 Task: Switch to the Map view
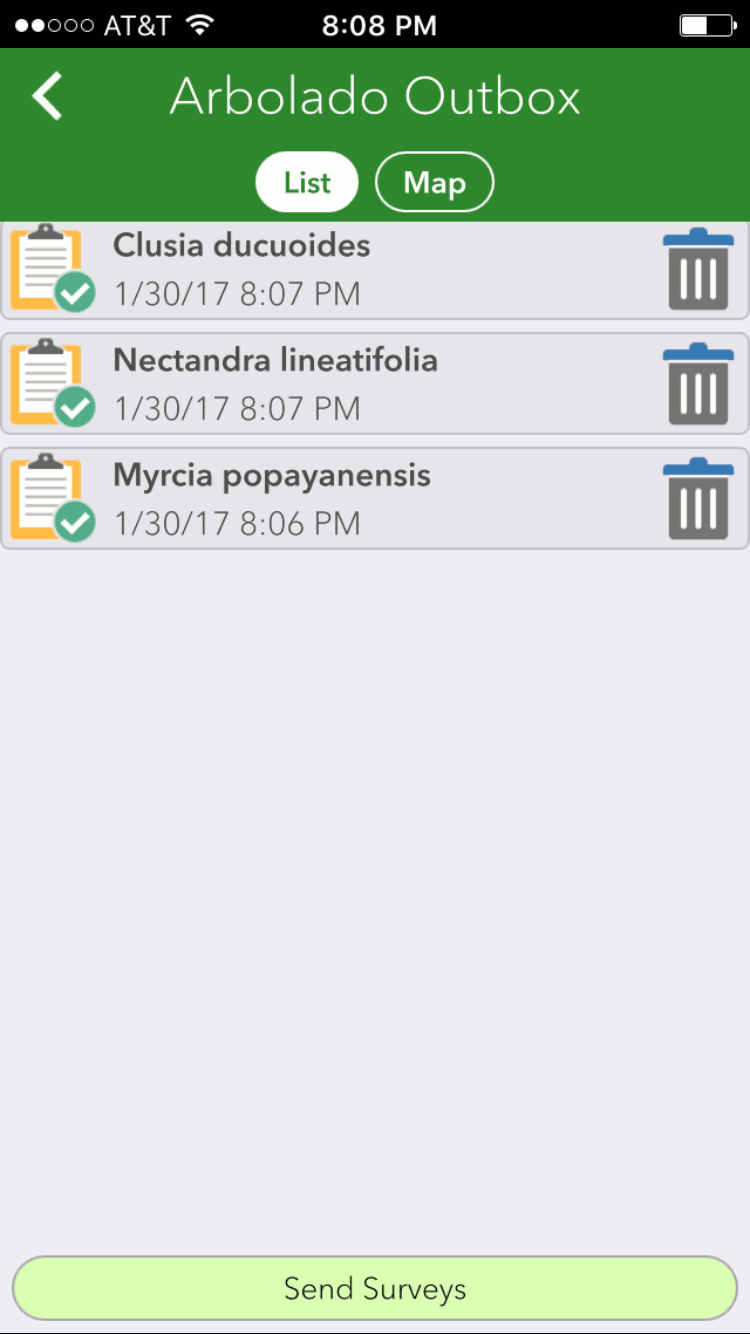click(x=434, y=183)
